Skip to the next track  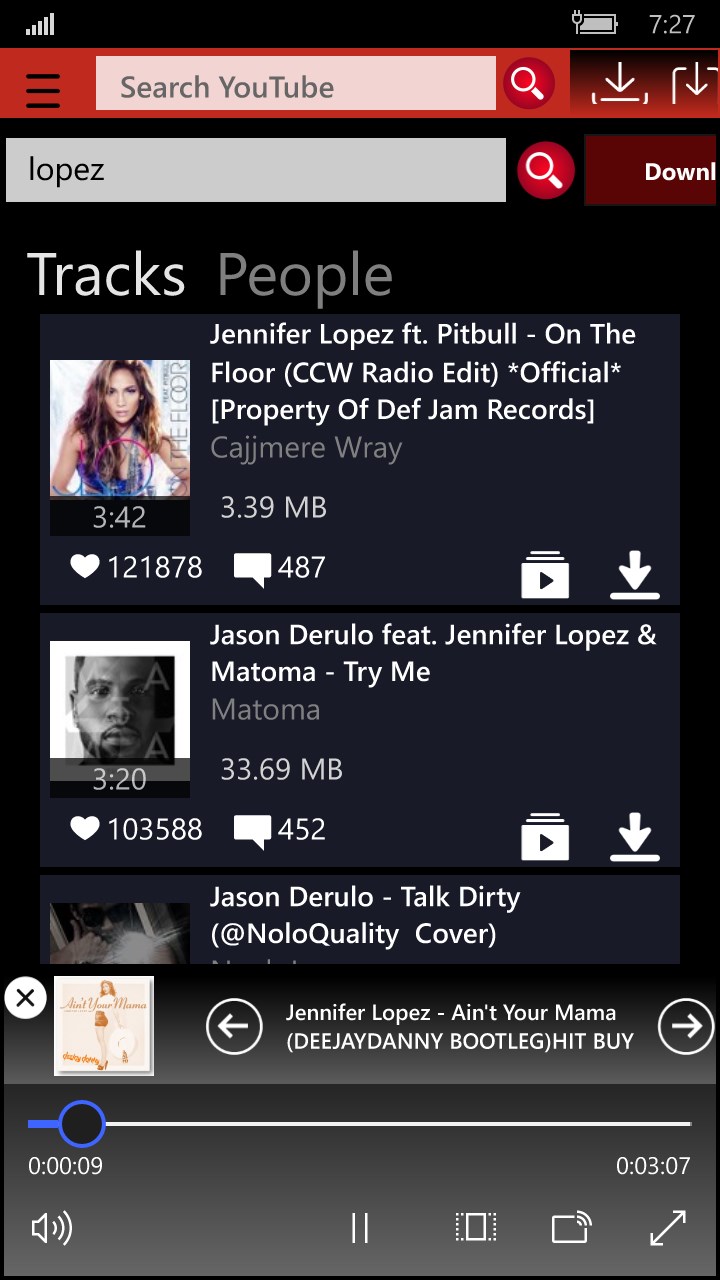(686, 1026)
